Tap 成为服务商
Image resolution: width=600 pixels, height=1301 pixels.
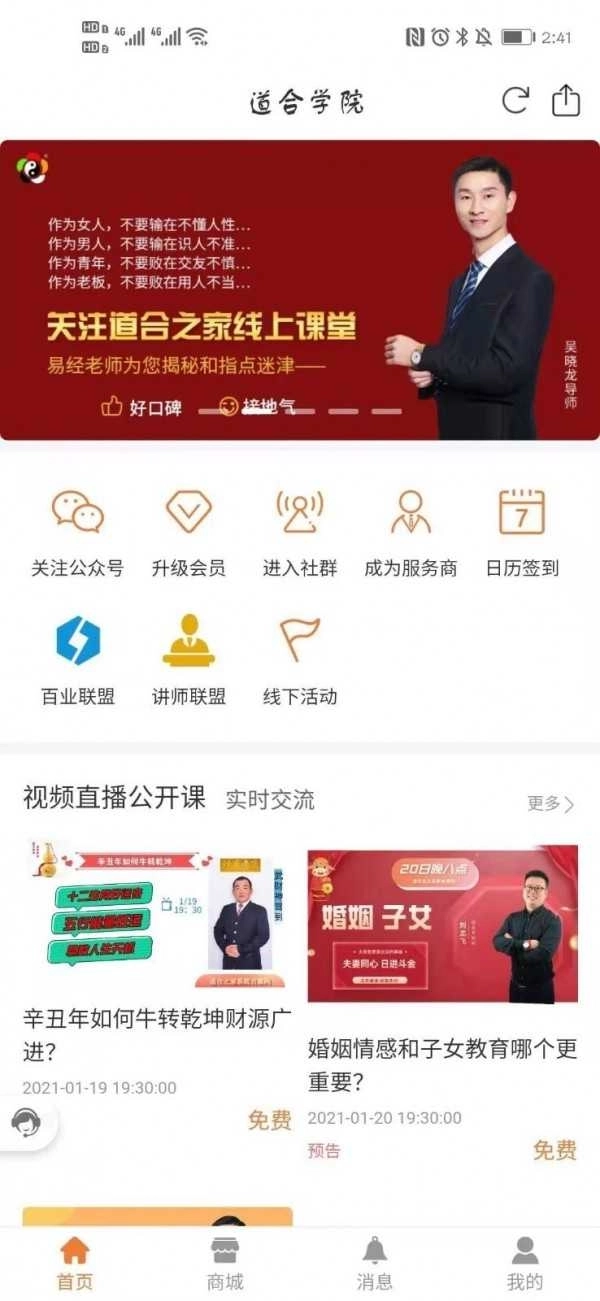[x=410, y=532]
